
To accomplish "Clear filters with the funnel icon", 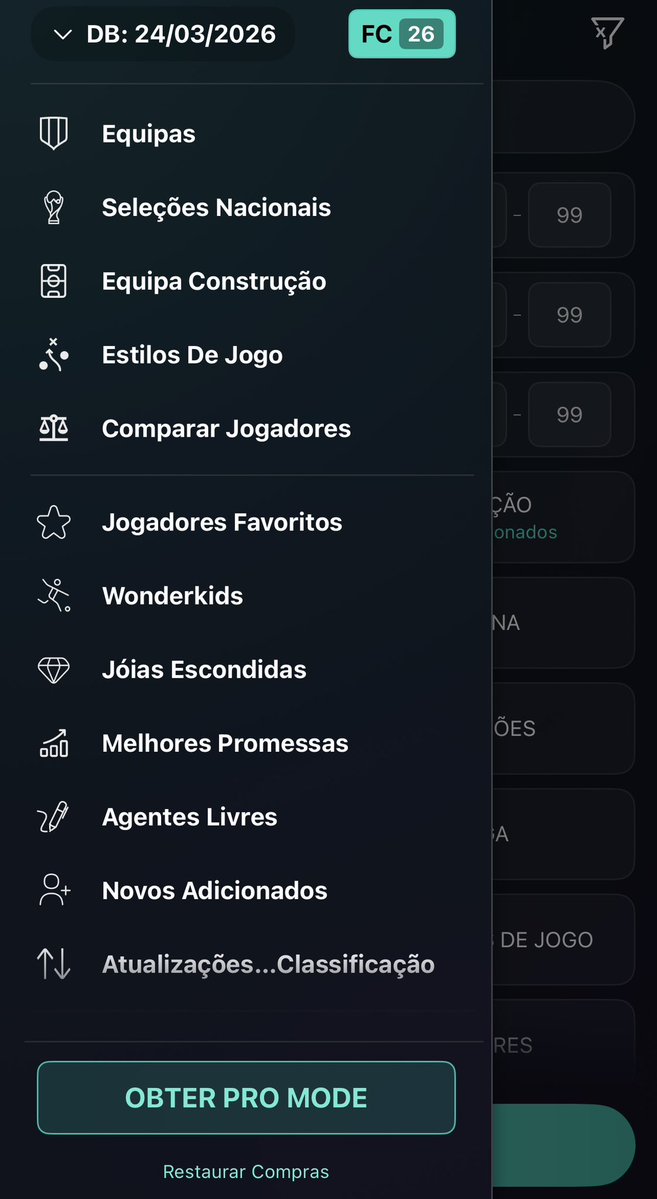I will click(x=607, y=33).
